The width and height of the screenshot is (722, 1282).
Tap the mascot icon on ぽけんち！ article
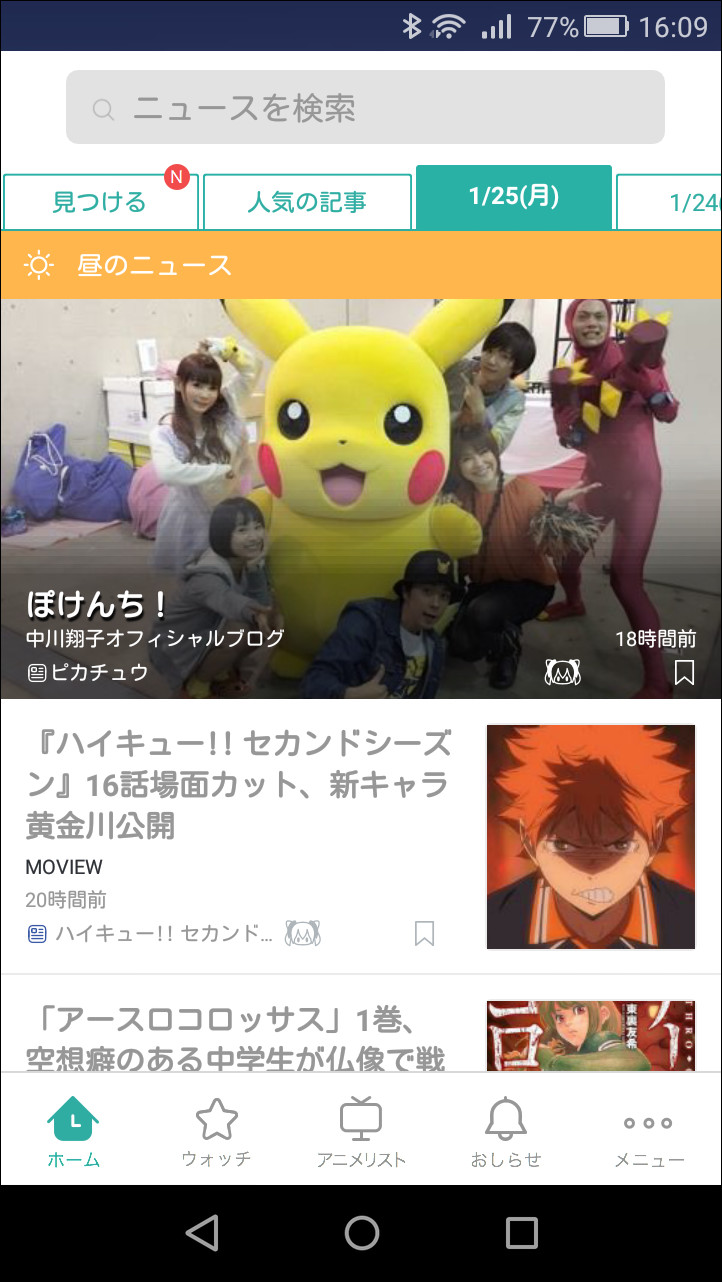(x=563, y=672)
